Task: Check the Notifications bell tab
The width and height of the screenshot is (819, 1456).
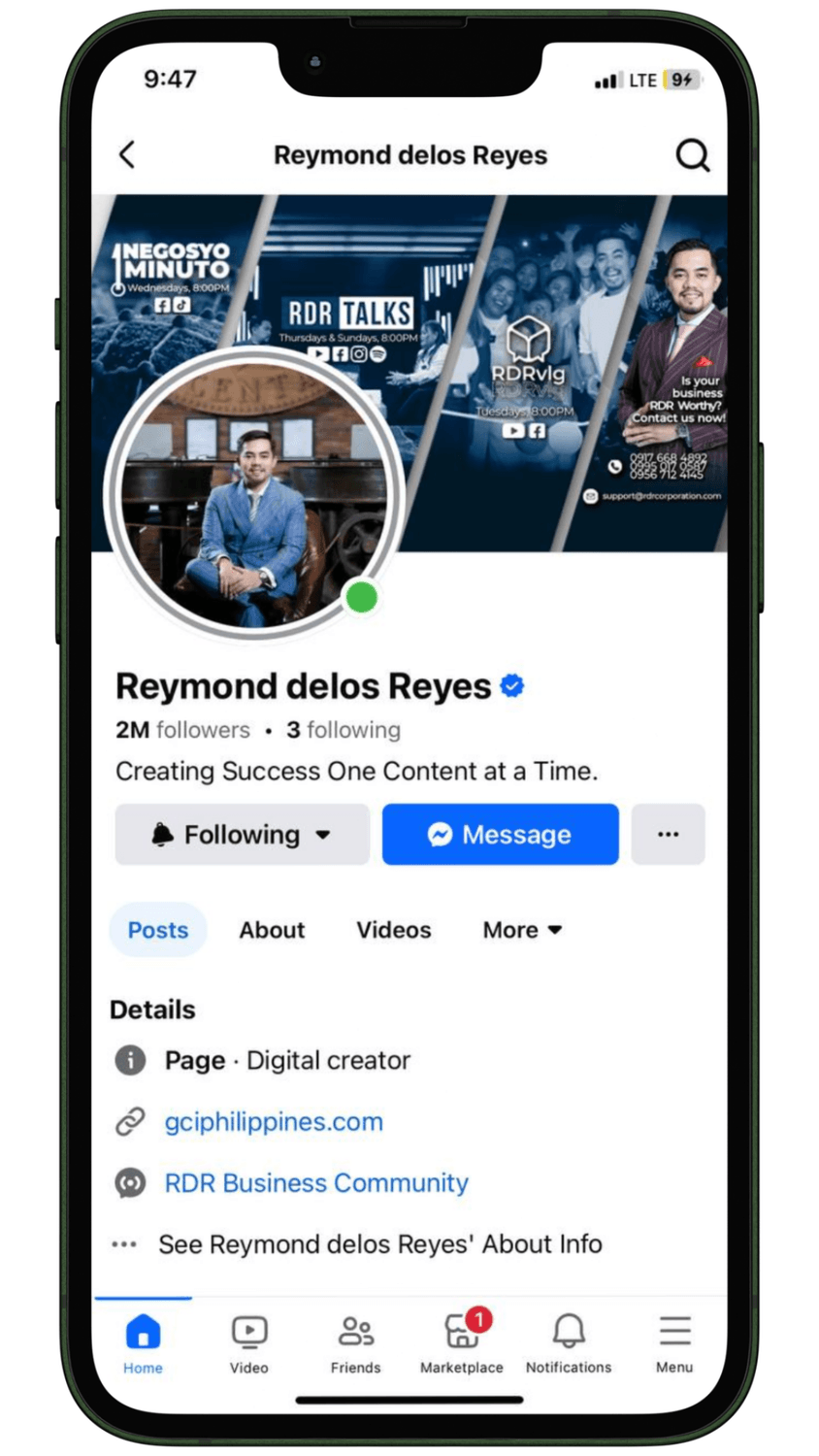Action: (569, 1343)
